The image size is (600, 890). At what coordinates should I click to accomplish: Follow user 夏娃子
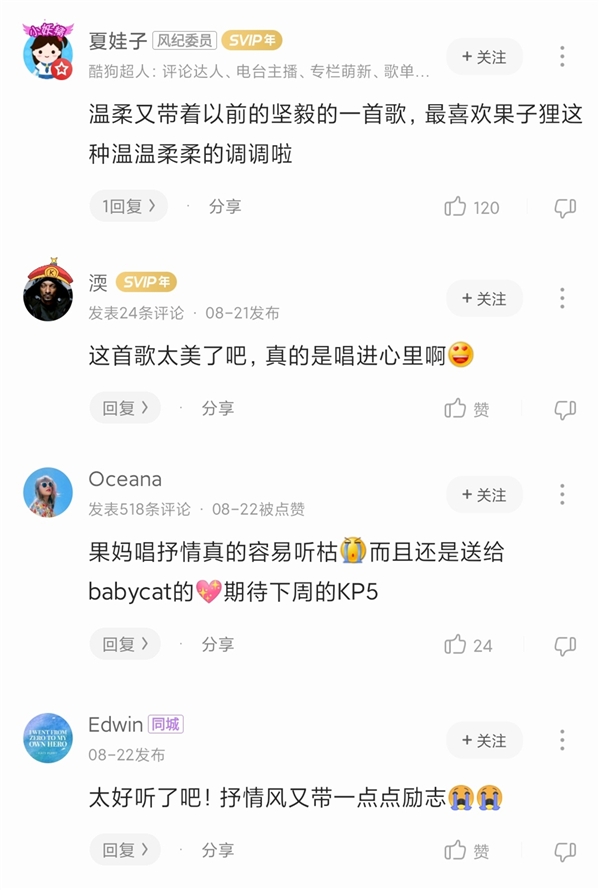(x=484, y=58)
